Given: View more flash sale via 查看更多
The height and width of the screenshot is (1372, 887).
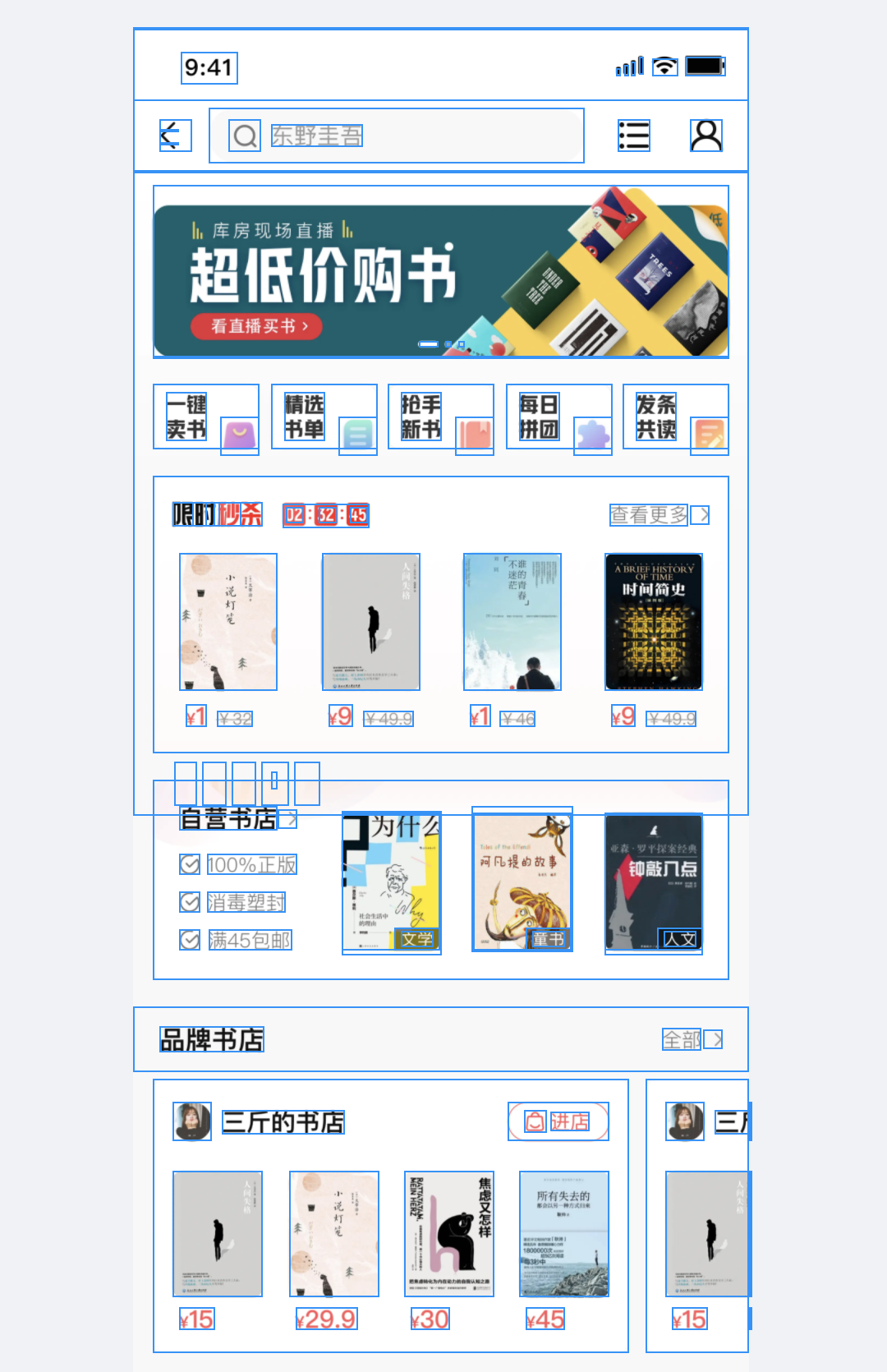Looking at the screenshot, I should tap(658, 515).
